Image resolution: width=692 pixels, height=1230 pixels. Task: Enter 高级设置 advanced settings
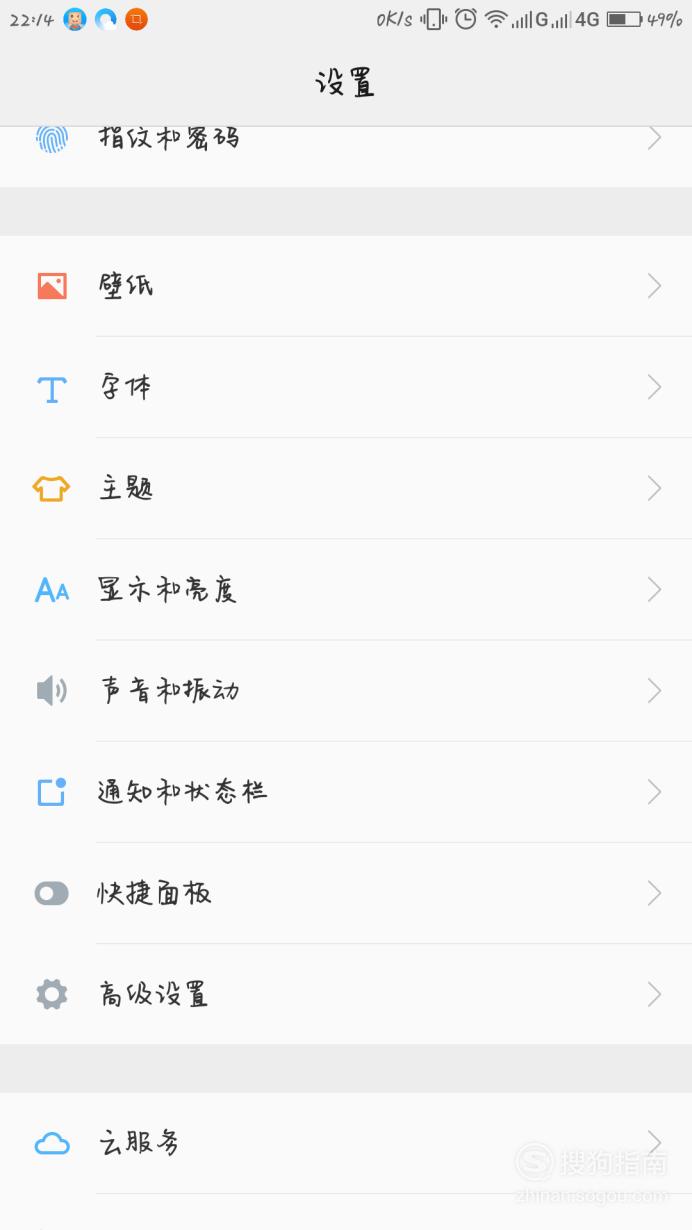[x=346, y=994]
